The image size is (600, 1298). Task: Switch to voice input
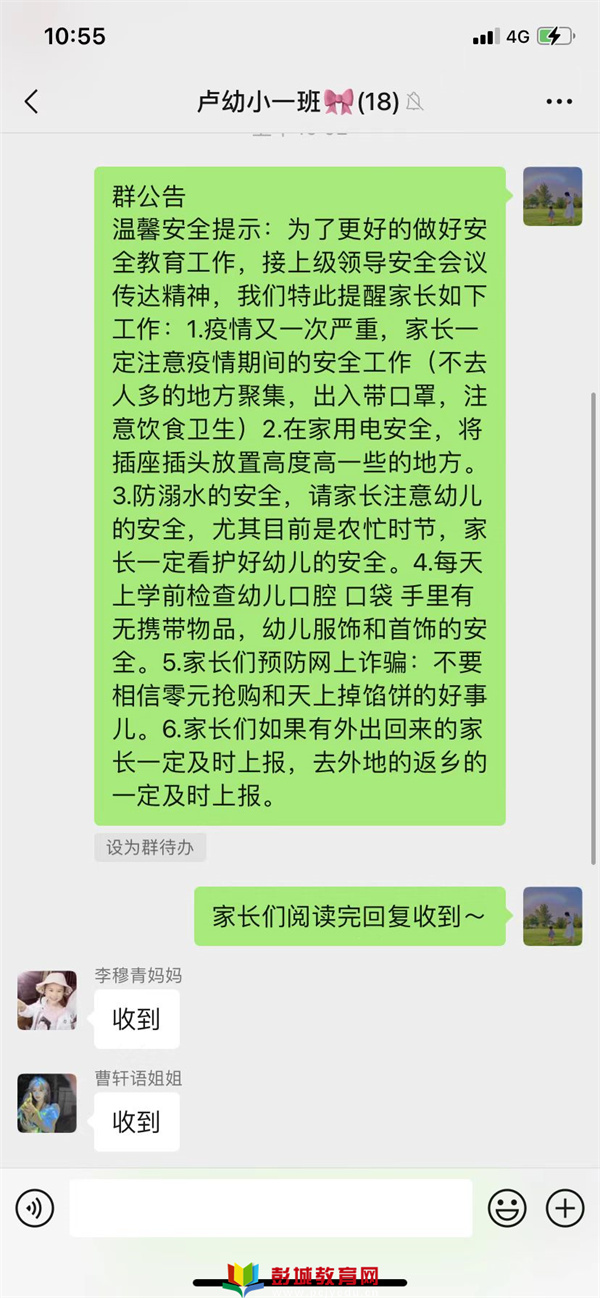tap(35, 1208)
